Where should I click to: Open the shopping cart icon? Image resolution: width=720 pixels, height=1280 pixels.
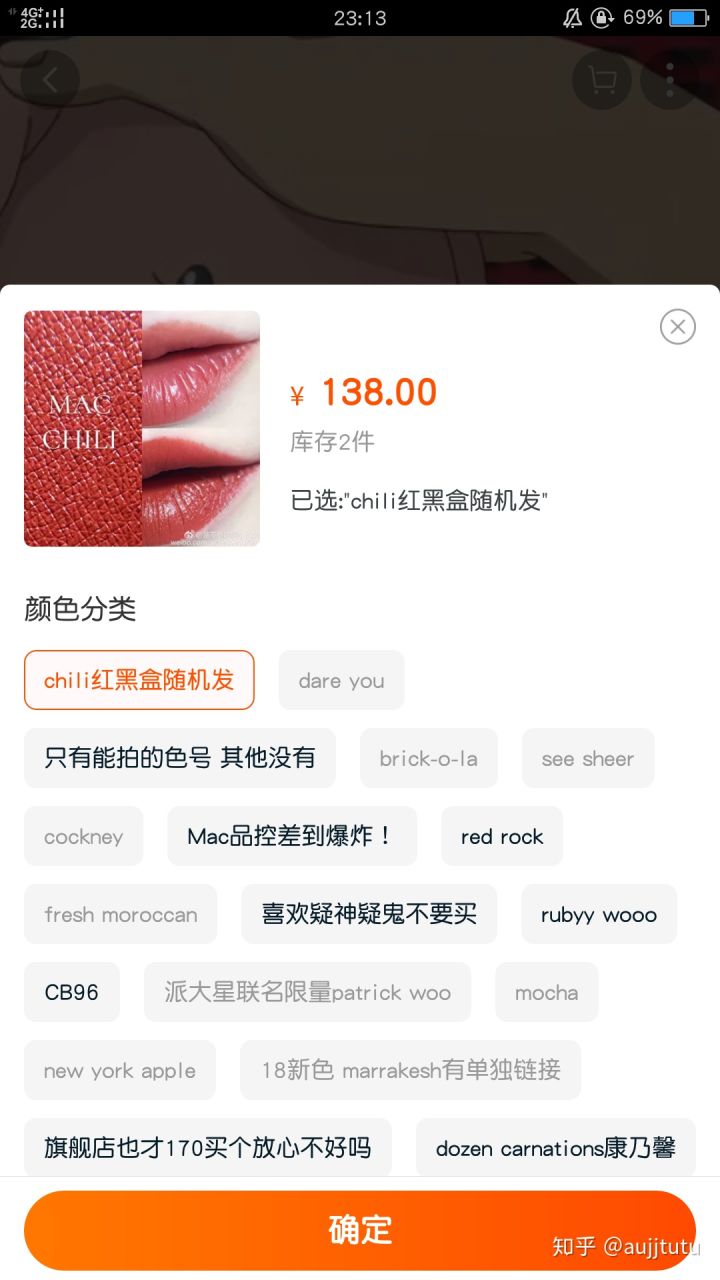(602, 80)
